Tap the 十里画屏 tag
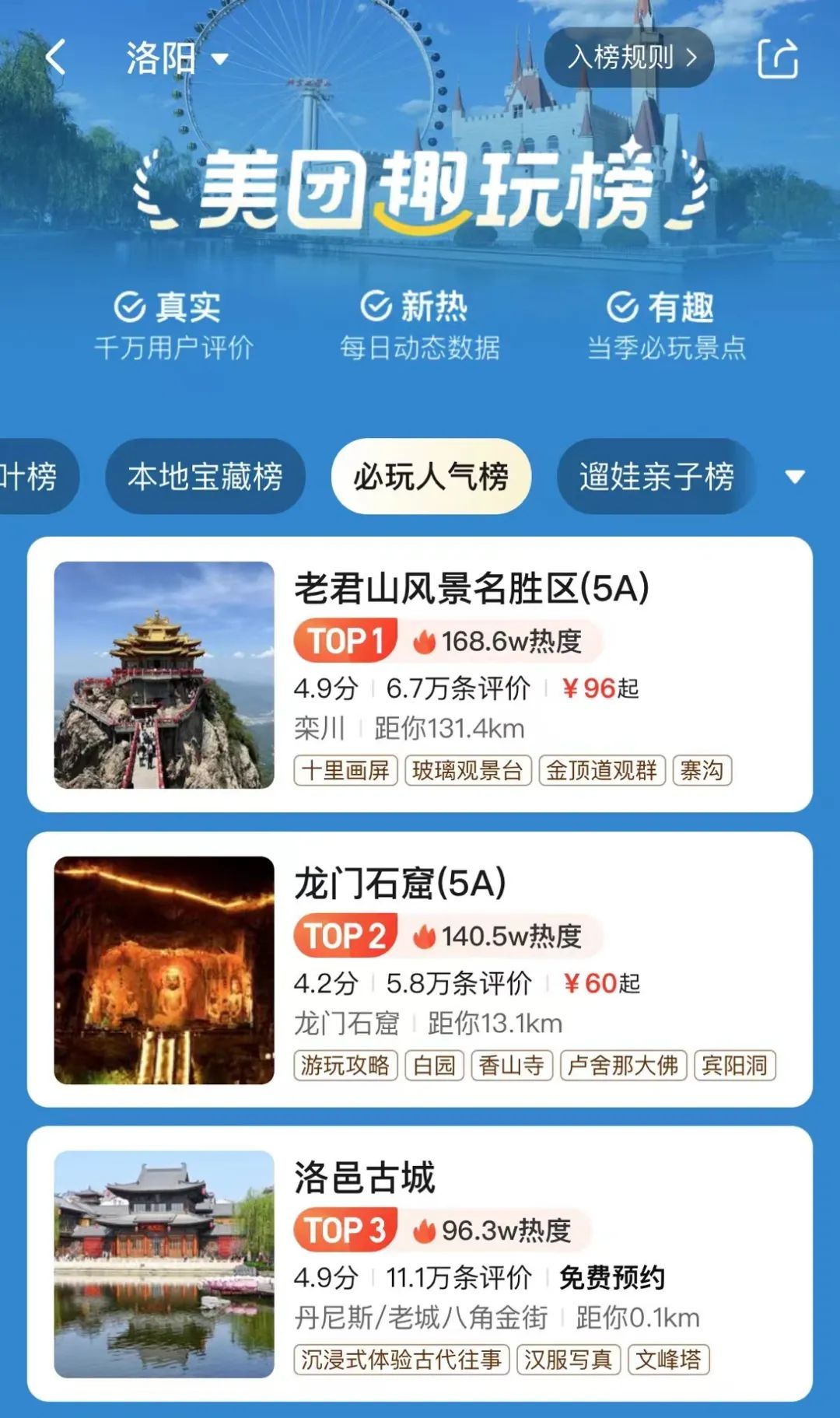This screenshot has width=840, height=1418. [x=345, y=771]
